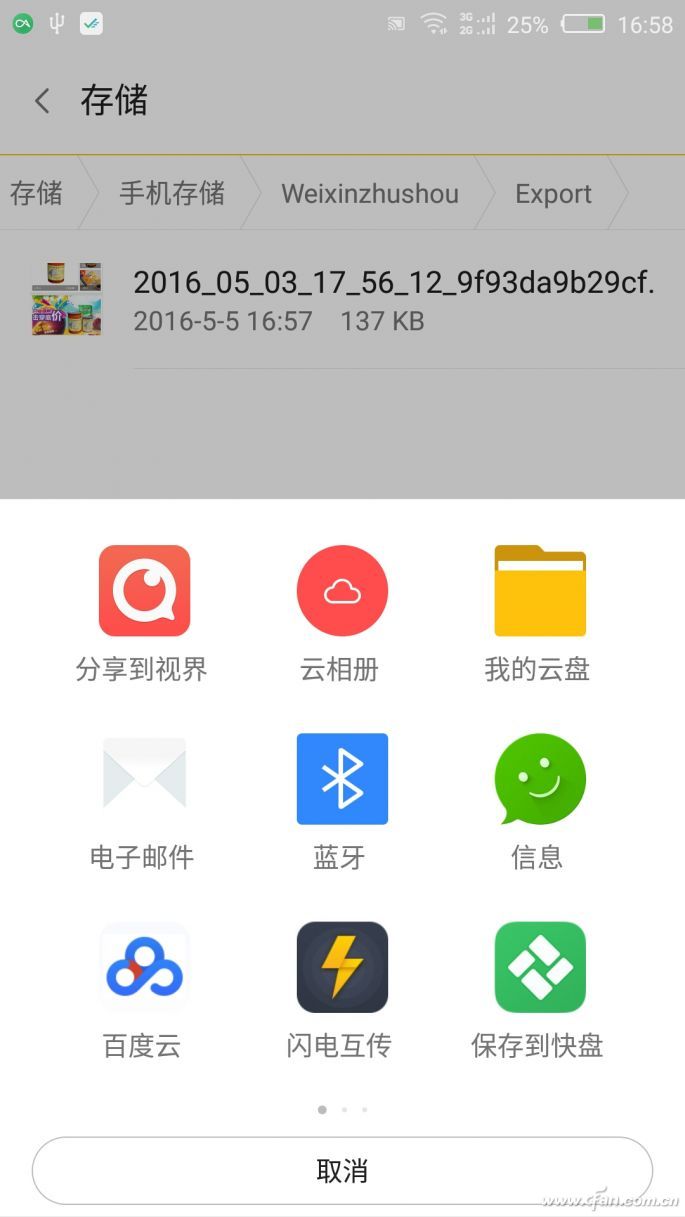Jump to Weixinzhushou folder breadcrumb
Viewport: 685px width, 1217px height.
pyautogui.click(x=370, y=194)
